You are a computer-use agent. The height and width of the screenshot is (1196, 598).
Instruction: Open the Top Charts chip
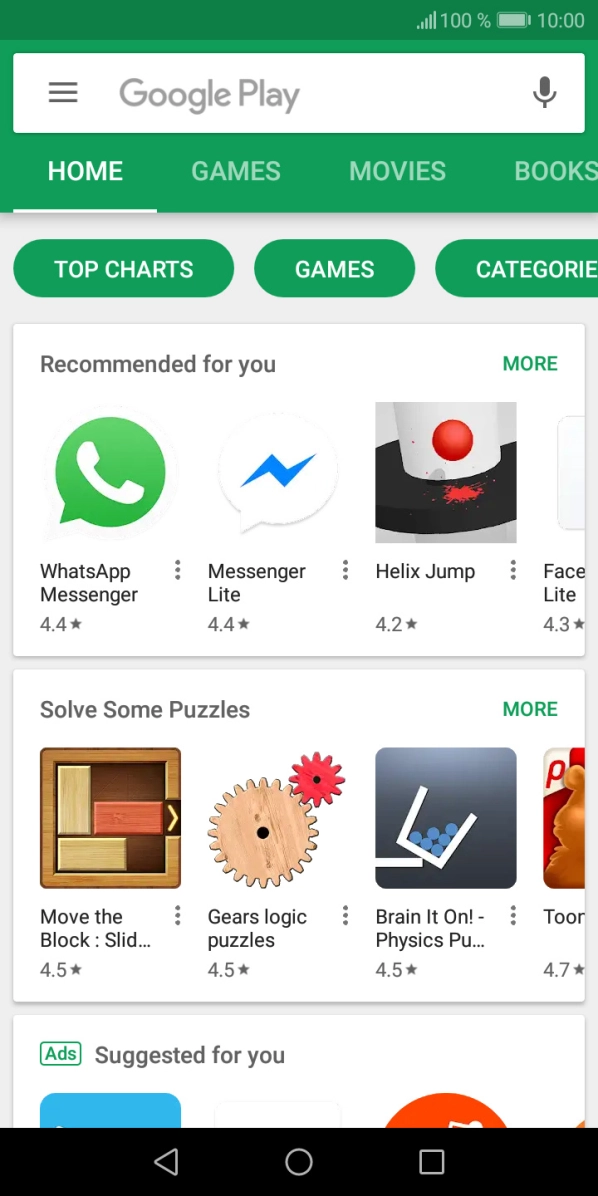[124, 268]
